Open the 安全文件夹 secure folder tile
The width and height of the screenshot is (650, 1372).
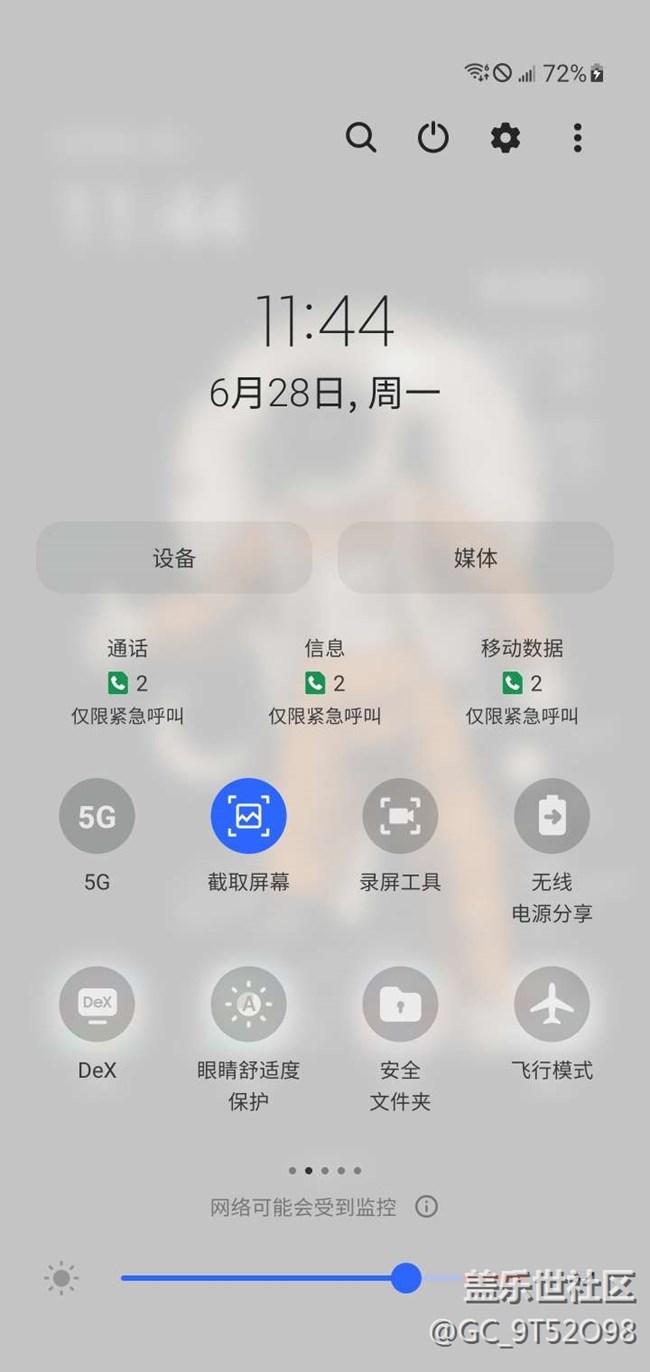click(x=400, y=1004)
